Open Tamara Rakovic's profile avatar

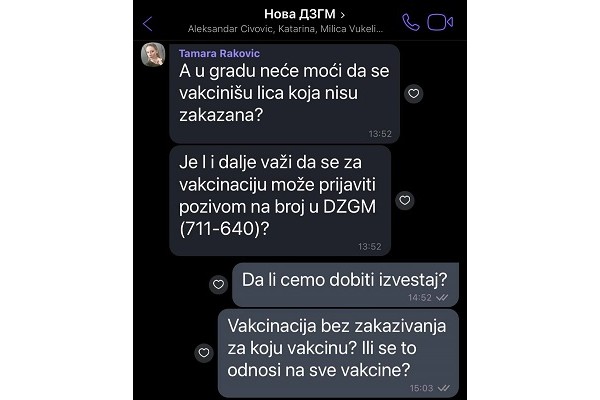coord(153,56)
